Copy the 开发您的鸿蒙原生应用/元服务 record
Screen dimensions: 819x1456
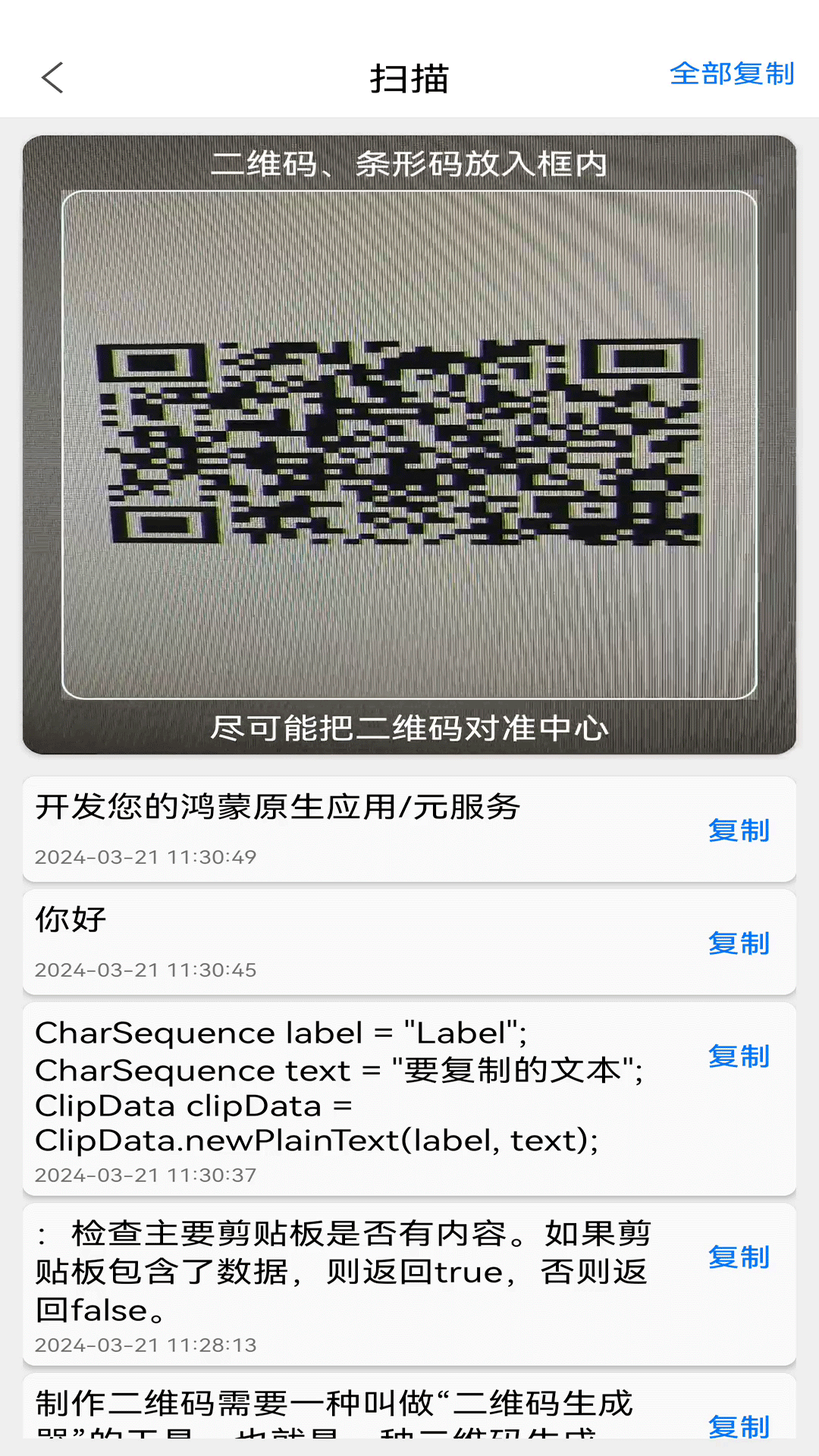coord(739,831)
